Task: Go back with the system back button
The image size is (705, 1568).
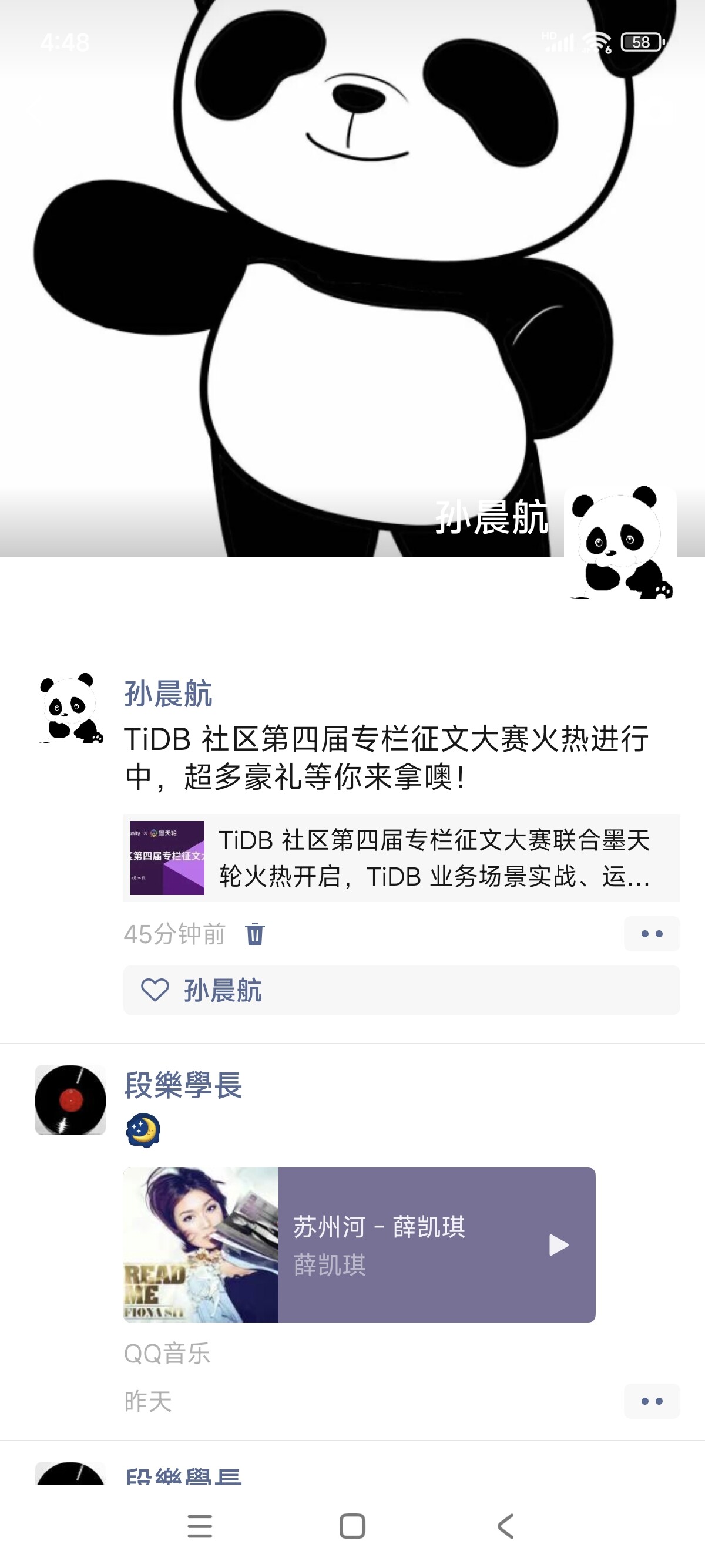Action: [x=505, y=1526]
